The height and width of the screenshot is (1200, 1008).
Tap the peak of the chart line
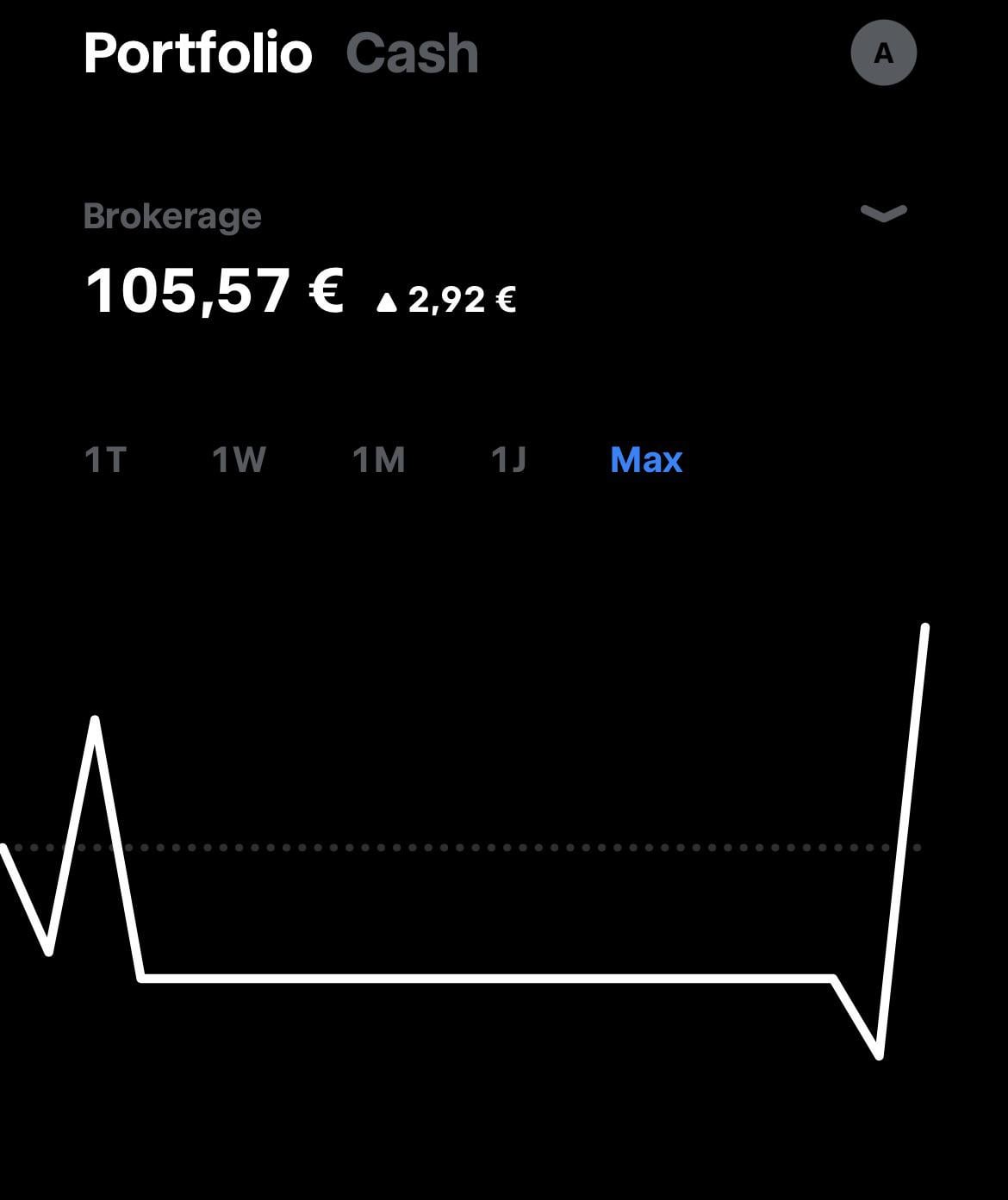coord(96,719)
